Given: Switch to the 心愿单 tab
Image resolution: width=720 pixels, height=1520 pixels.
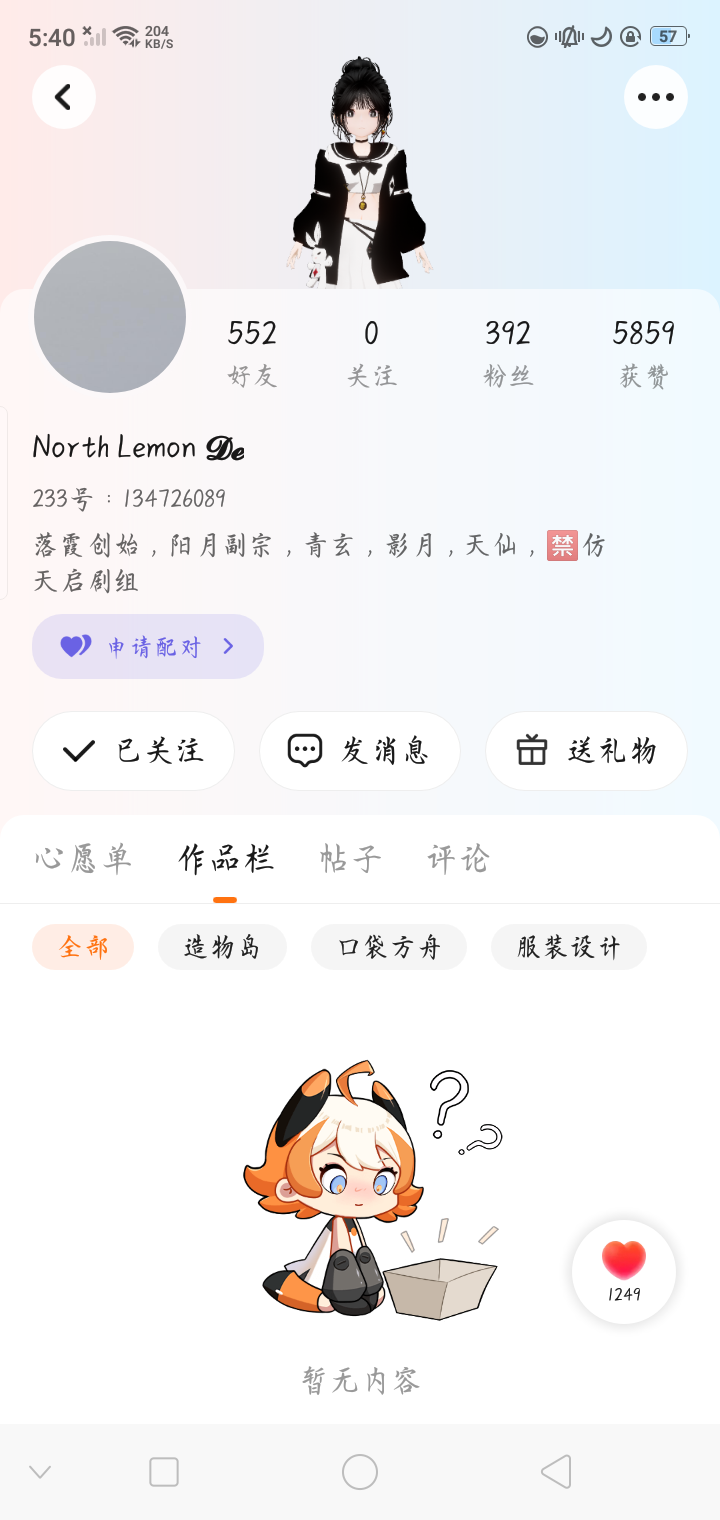Looking at the screenshot, I should tap(83, 859).
